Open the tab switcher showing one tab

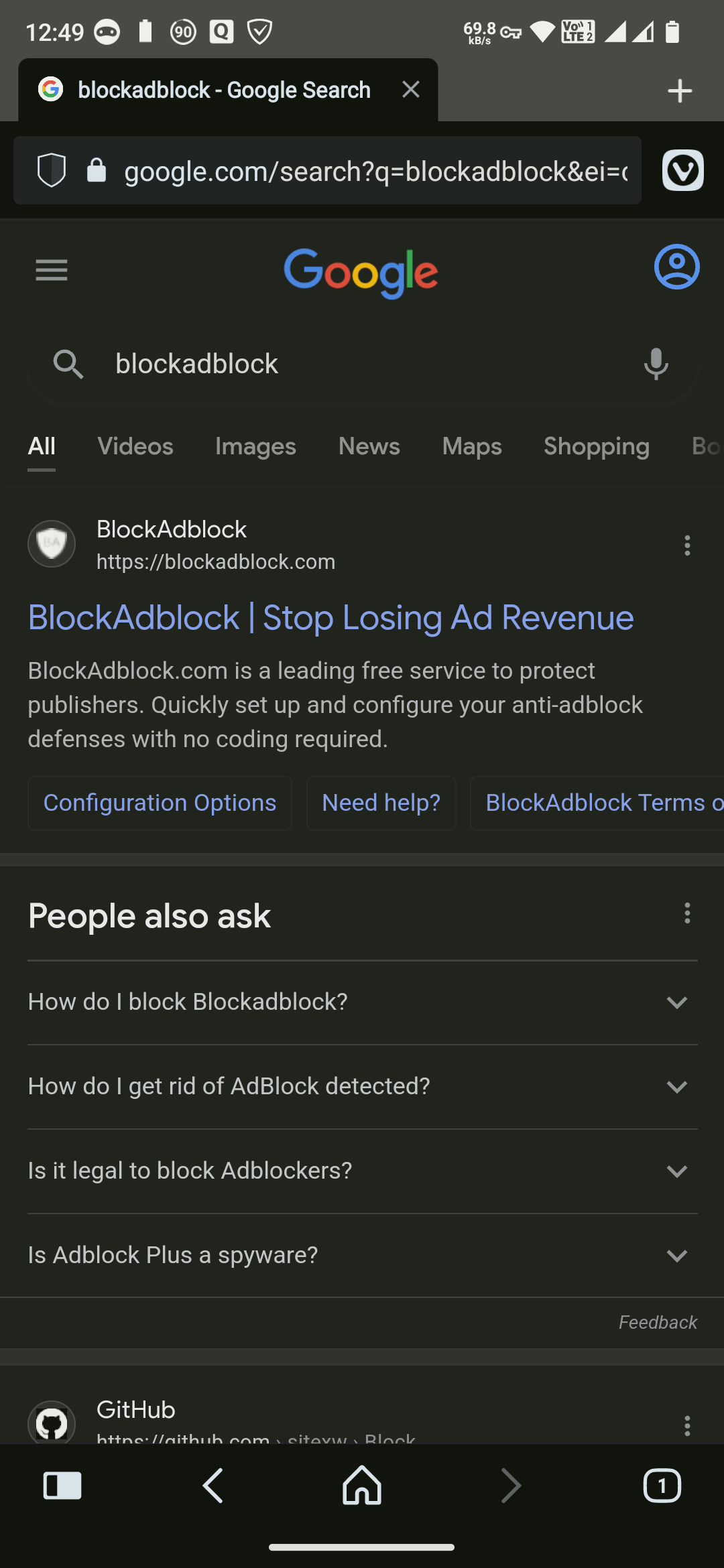(x=661, y=1485)
